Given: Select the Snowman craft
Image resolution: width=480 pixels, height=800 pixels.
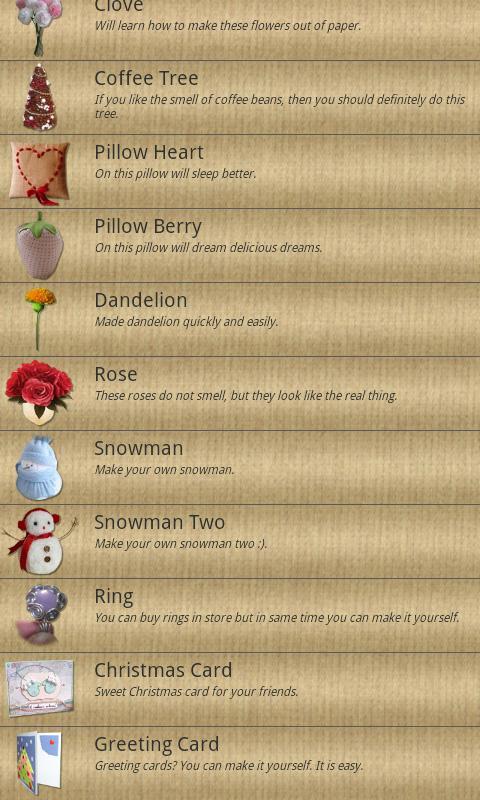Looking at the screenshot, I should [240, 467].
